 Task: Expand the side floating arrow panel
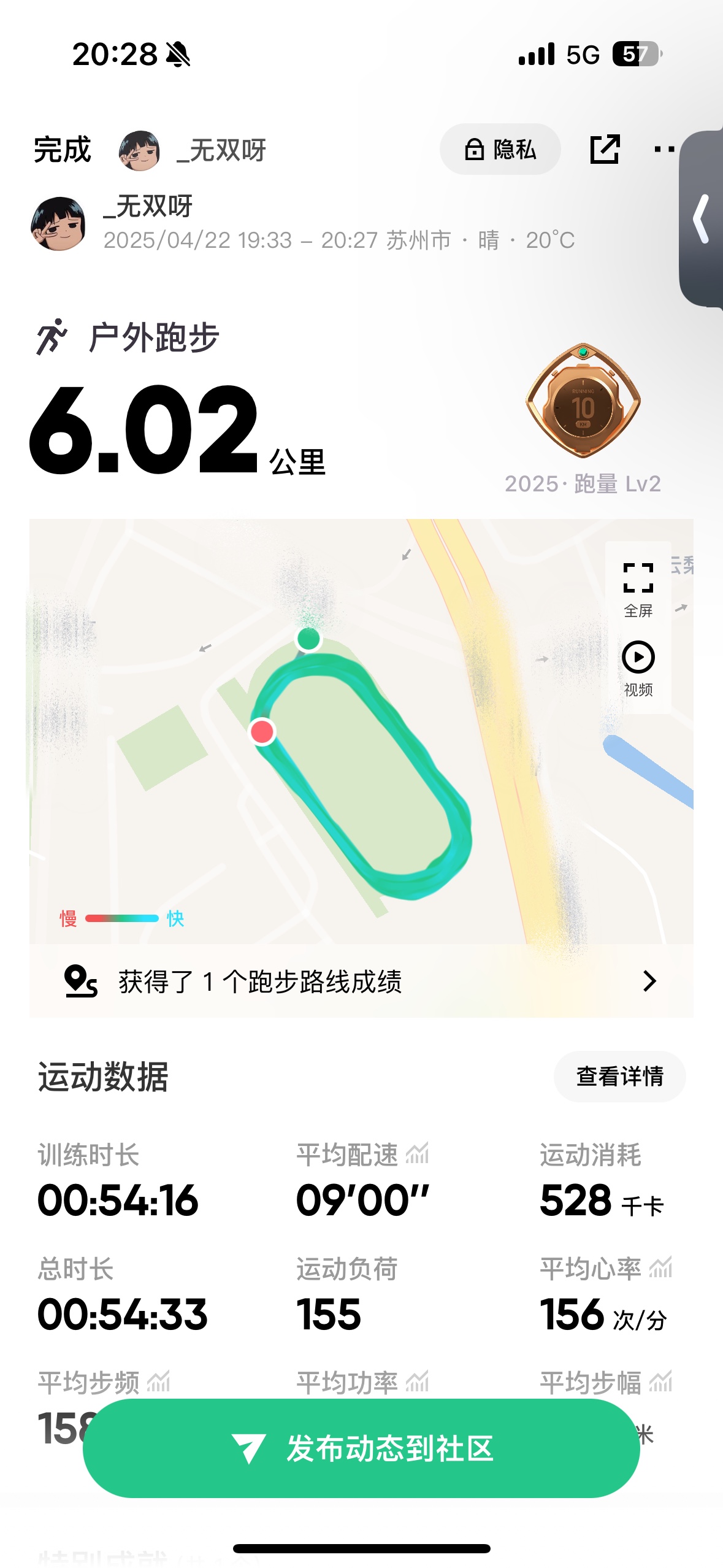pos(702,219)
